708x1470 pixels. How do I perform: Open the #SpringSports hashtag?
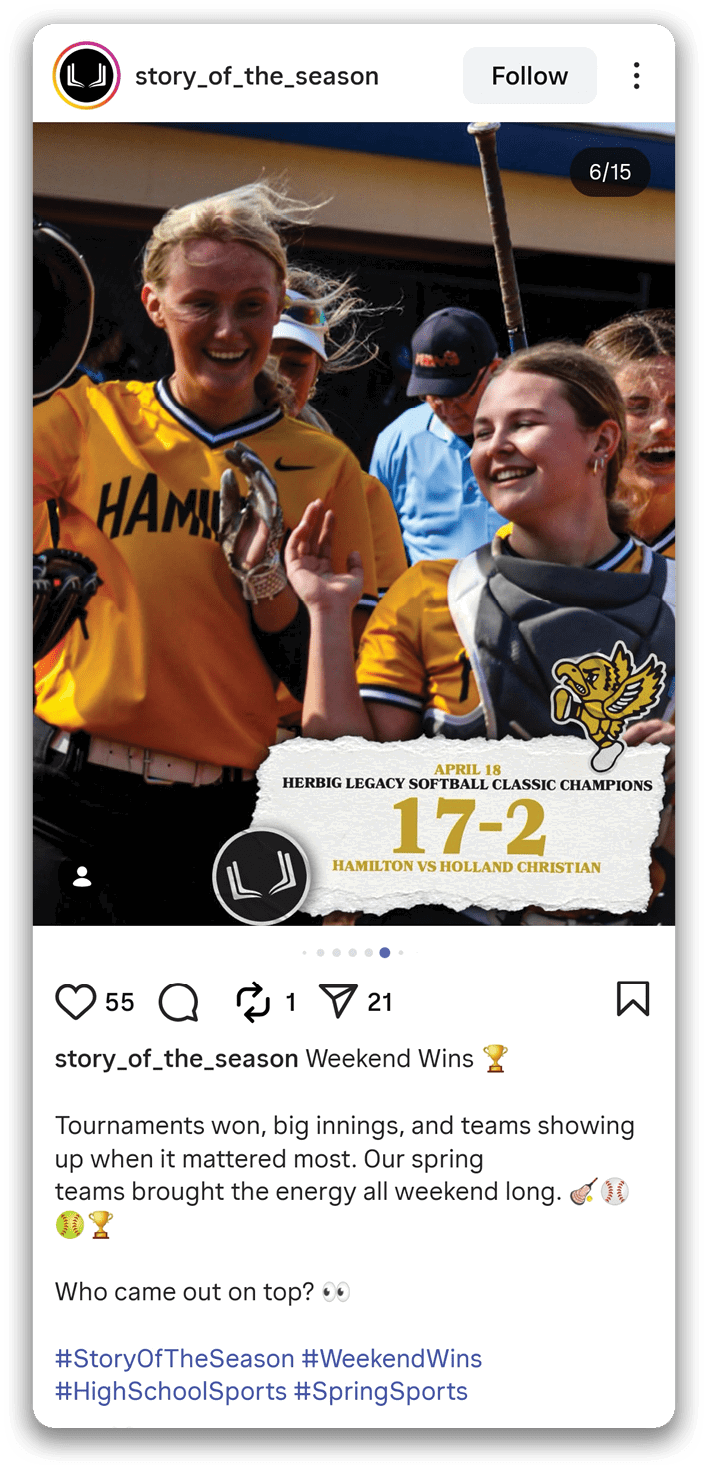click(380, 1391)
